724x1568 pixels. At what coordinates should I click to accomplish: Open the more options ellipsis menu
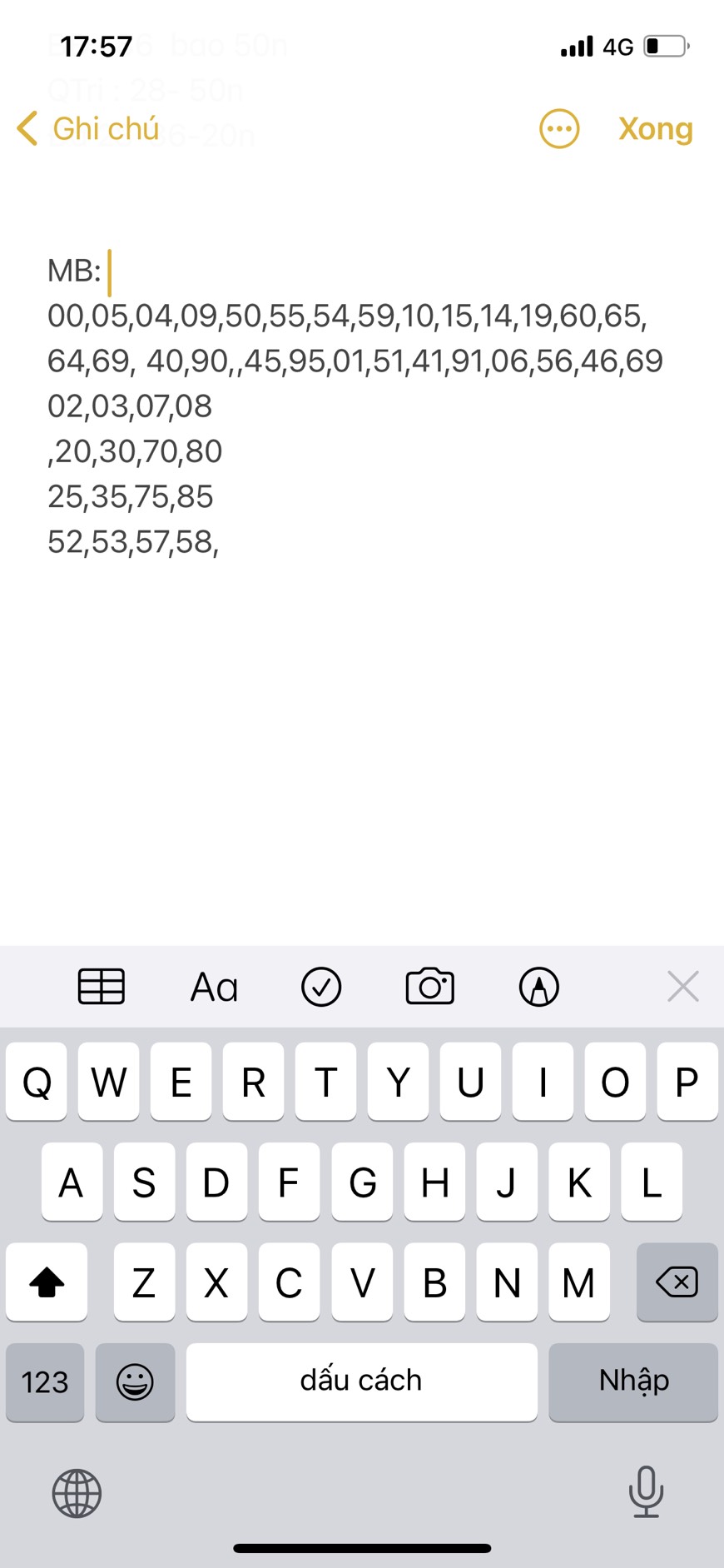click(559, 129)
